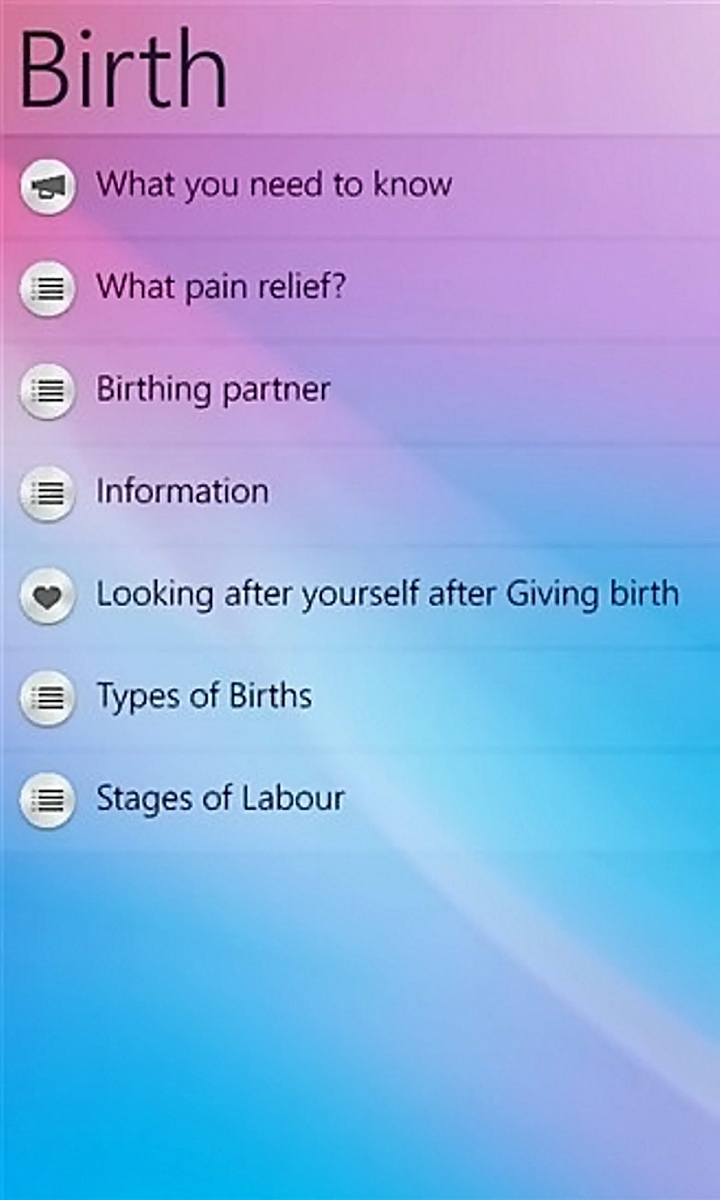Select the What pain relief? item
Viewport: 720px width, 1200px height.
click(x=220, y=288)
